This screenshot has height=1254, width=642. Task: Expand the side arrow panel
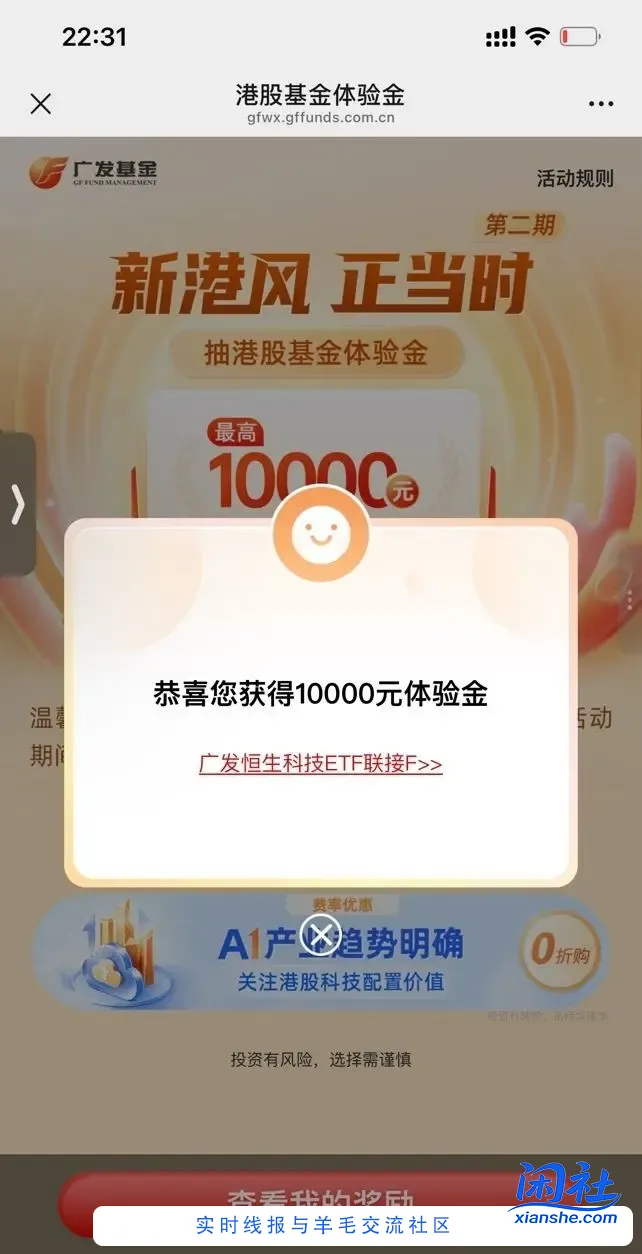(x=17, y=504)
